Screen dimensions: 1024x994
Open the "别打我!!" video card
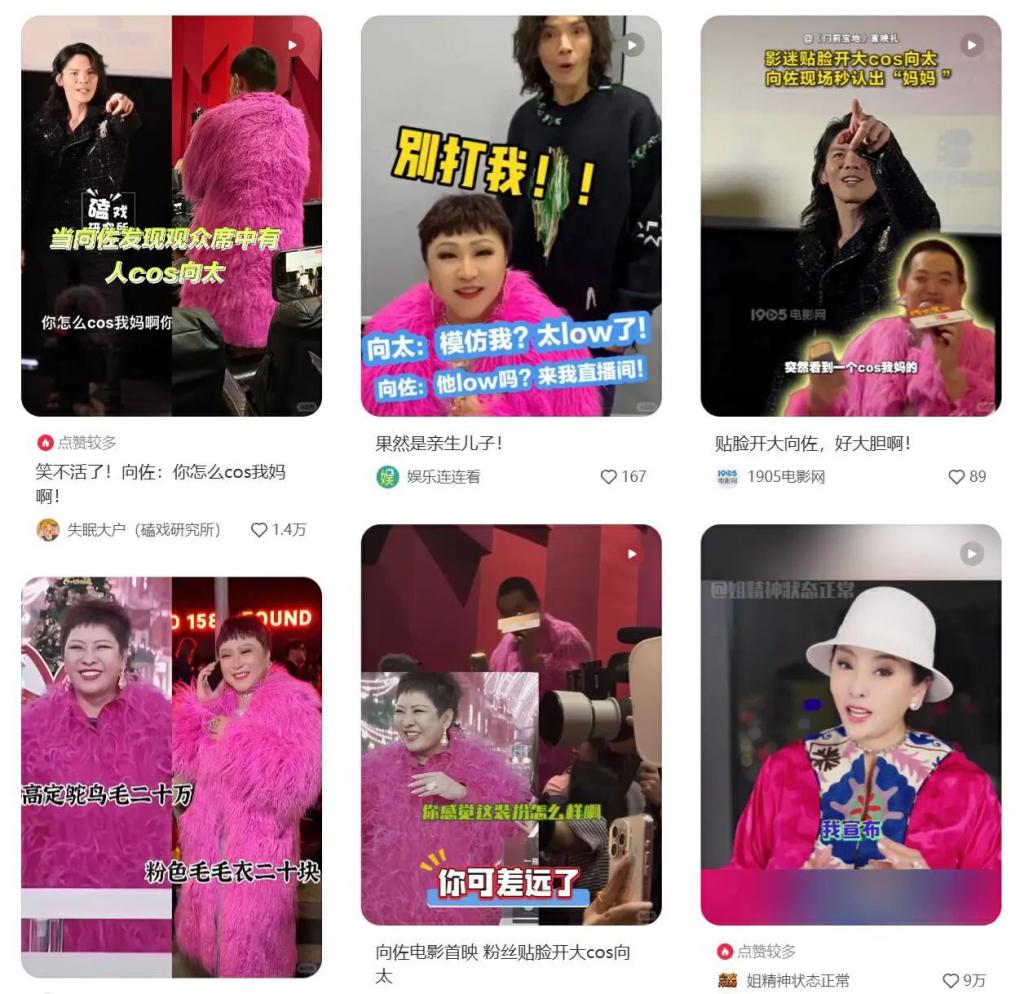click(x=511, y=215)
